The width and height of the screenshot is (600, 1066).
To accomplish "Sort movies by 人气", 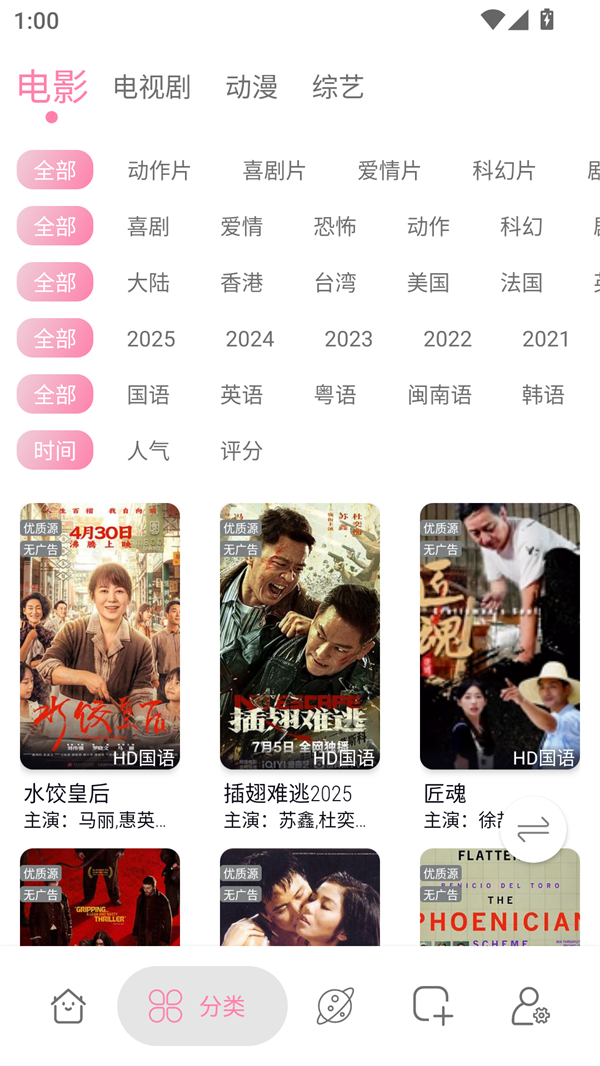I will tap(148, 450).
